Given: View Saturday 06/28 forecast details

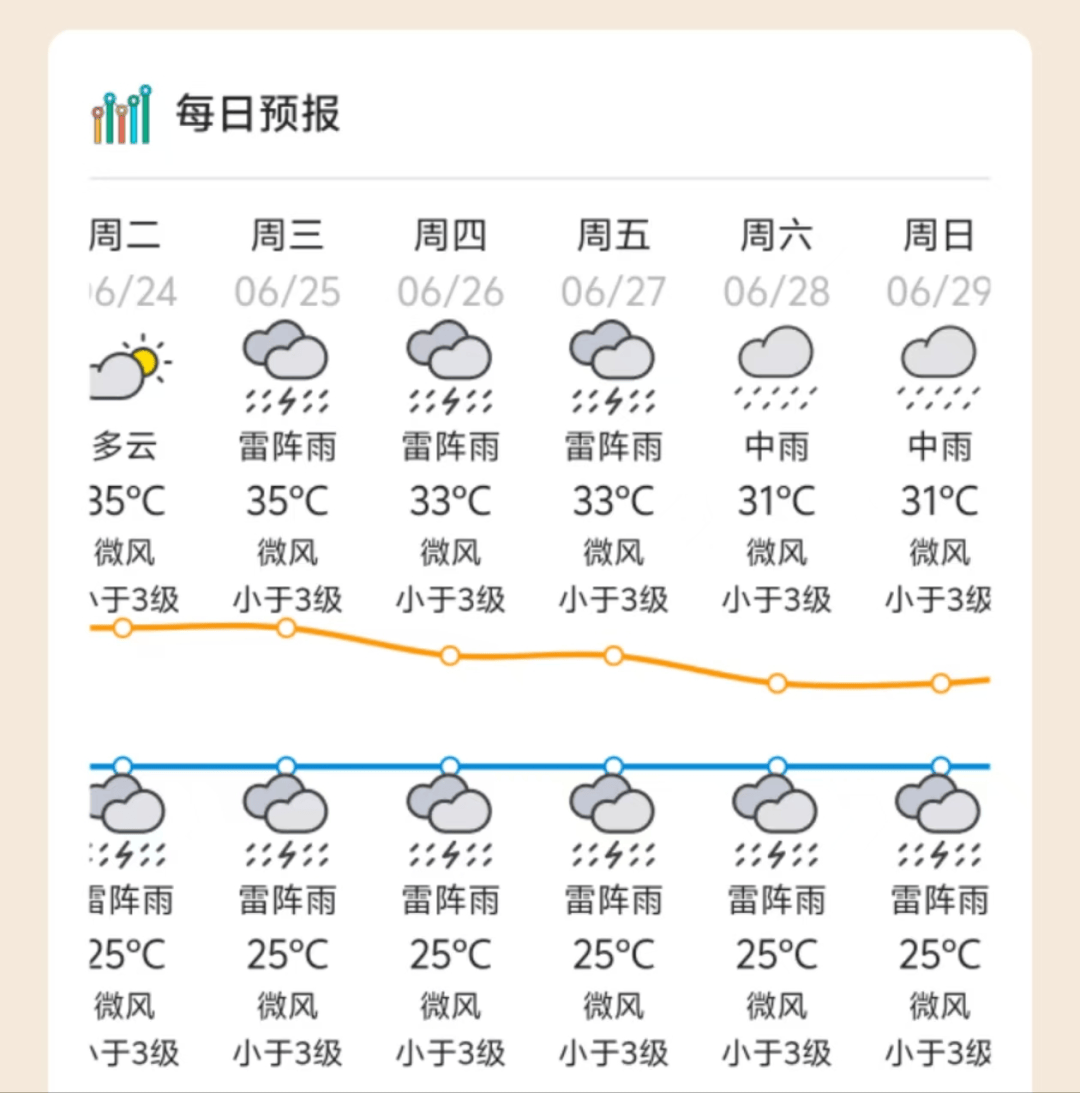Looking at the screenshot, I should coord(777,420).
